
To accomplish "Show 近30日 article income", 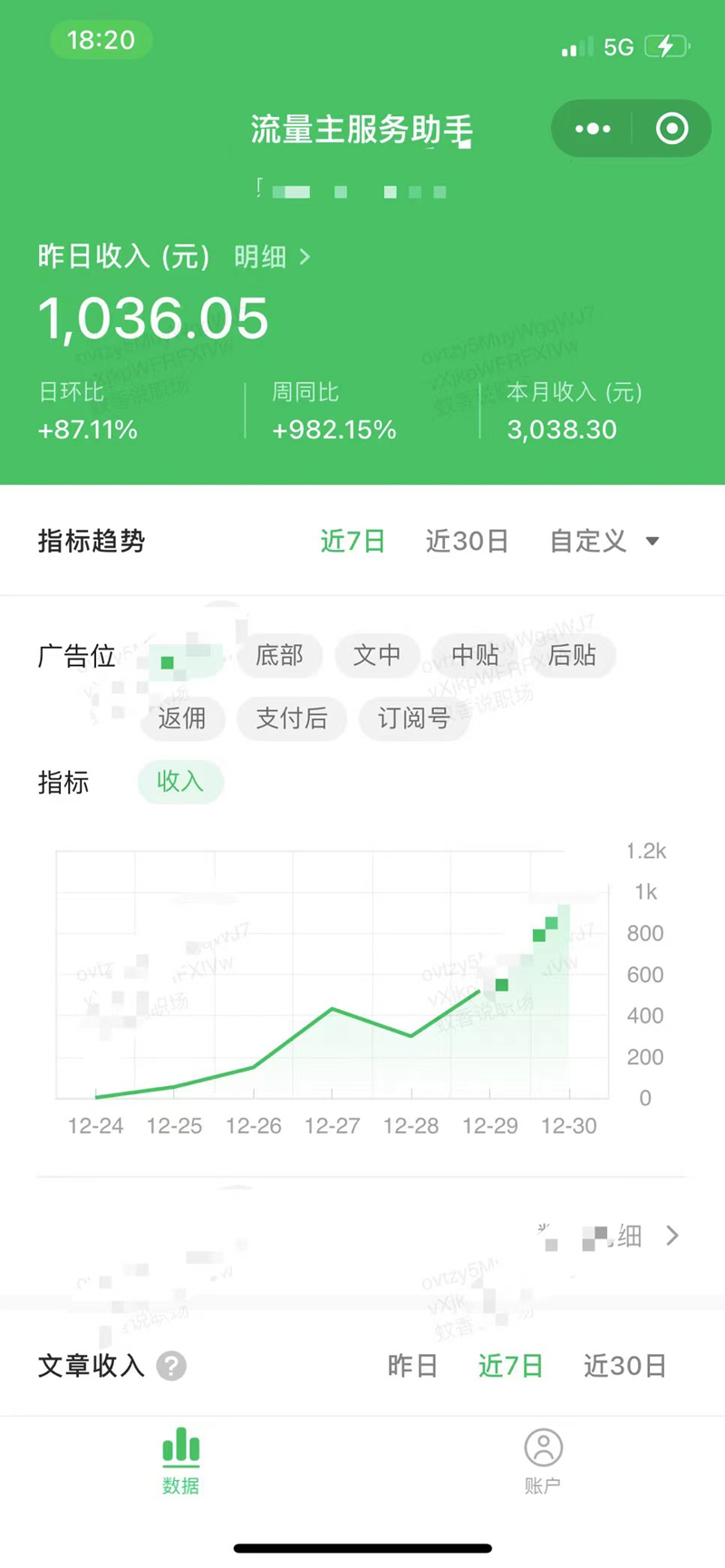I will pos(624,1365).
